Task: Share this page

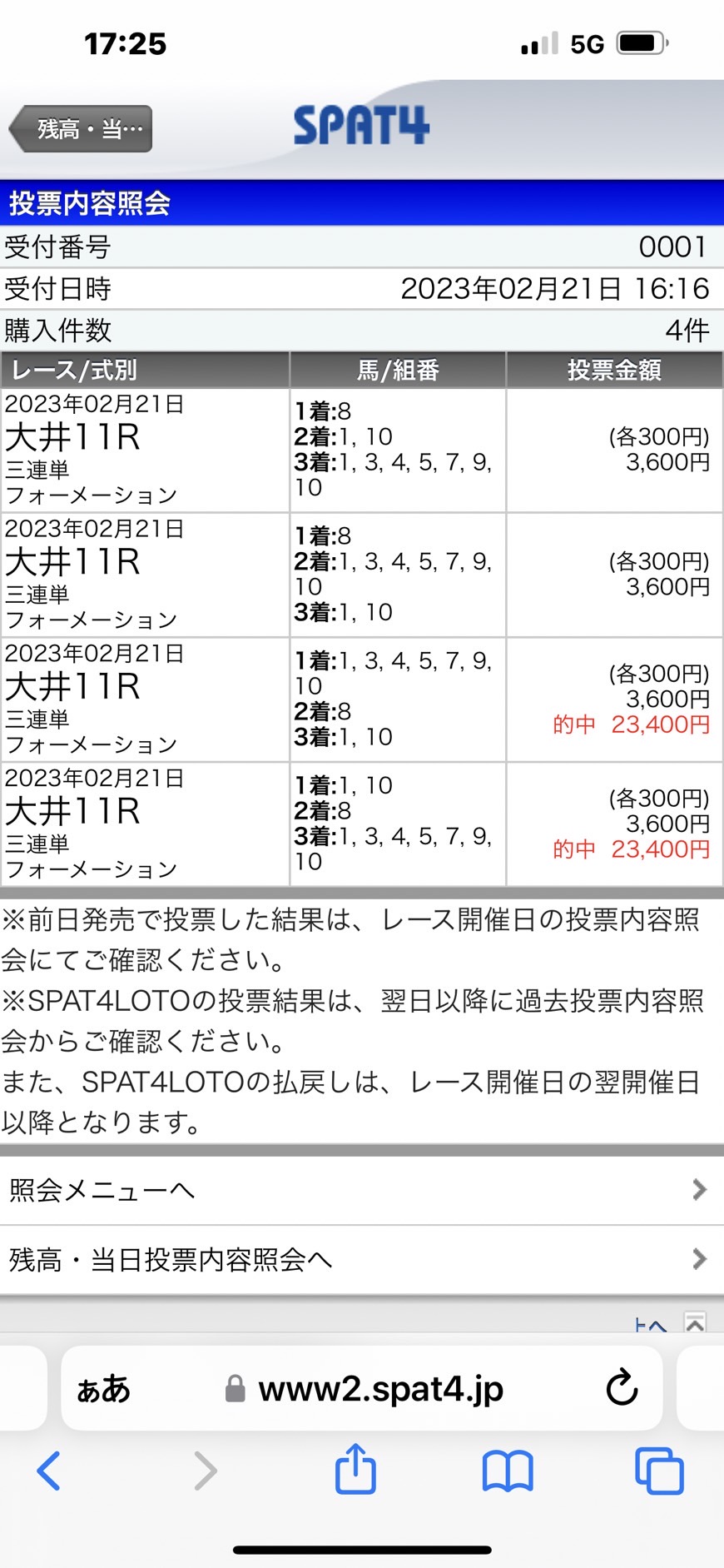Action: pyautogui.click(x=356, y=1469)
